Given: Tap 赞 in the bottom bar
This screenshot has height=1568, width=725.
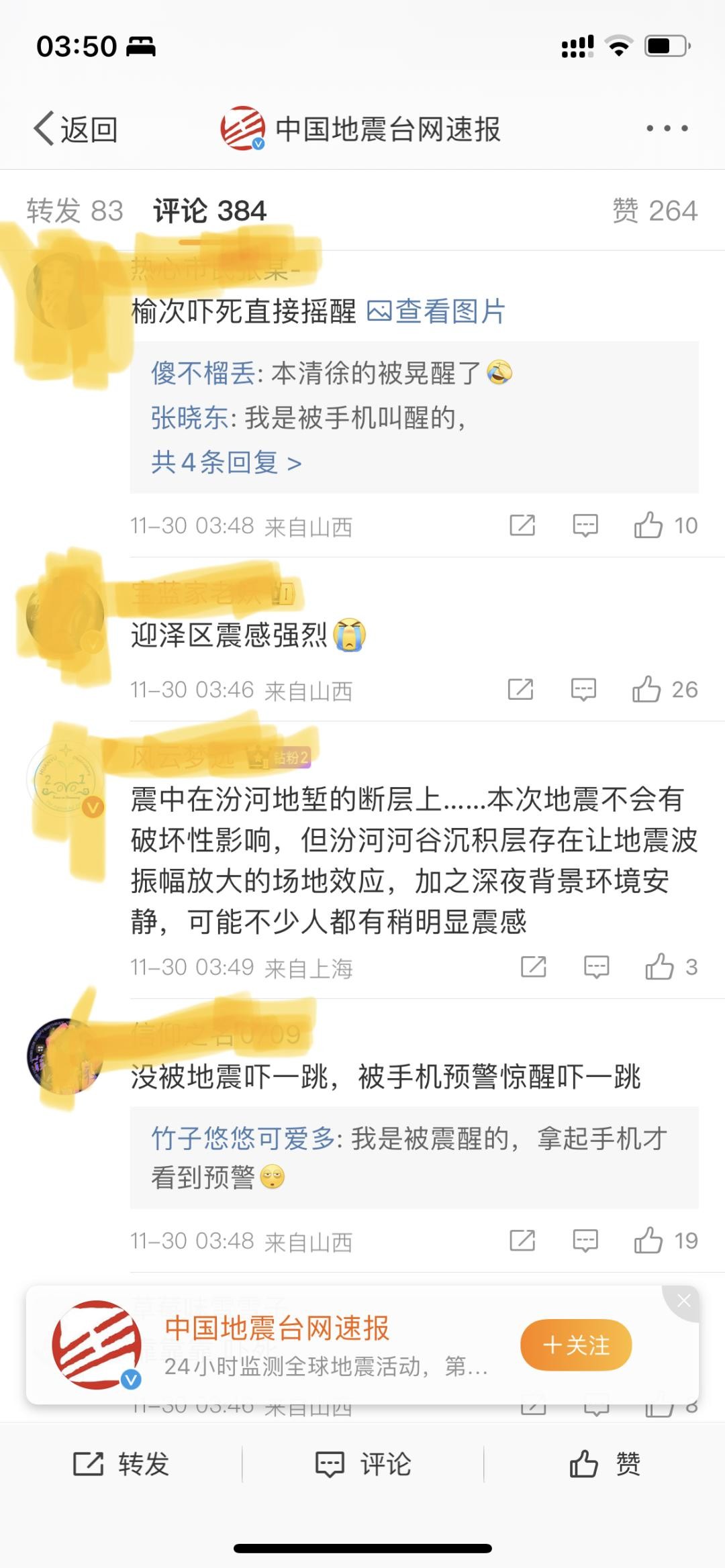Looking at the screenshot, I should pyautogui.click(x=604, y=1463).
